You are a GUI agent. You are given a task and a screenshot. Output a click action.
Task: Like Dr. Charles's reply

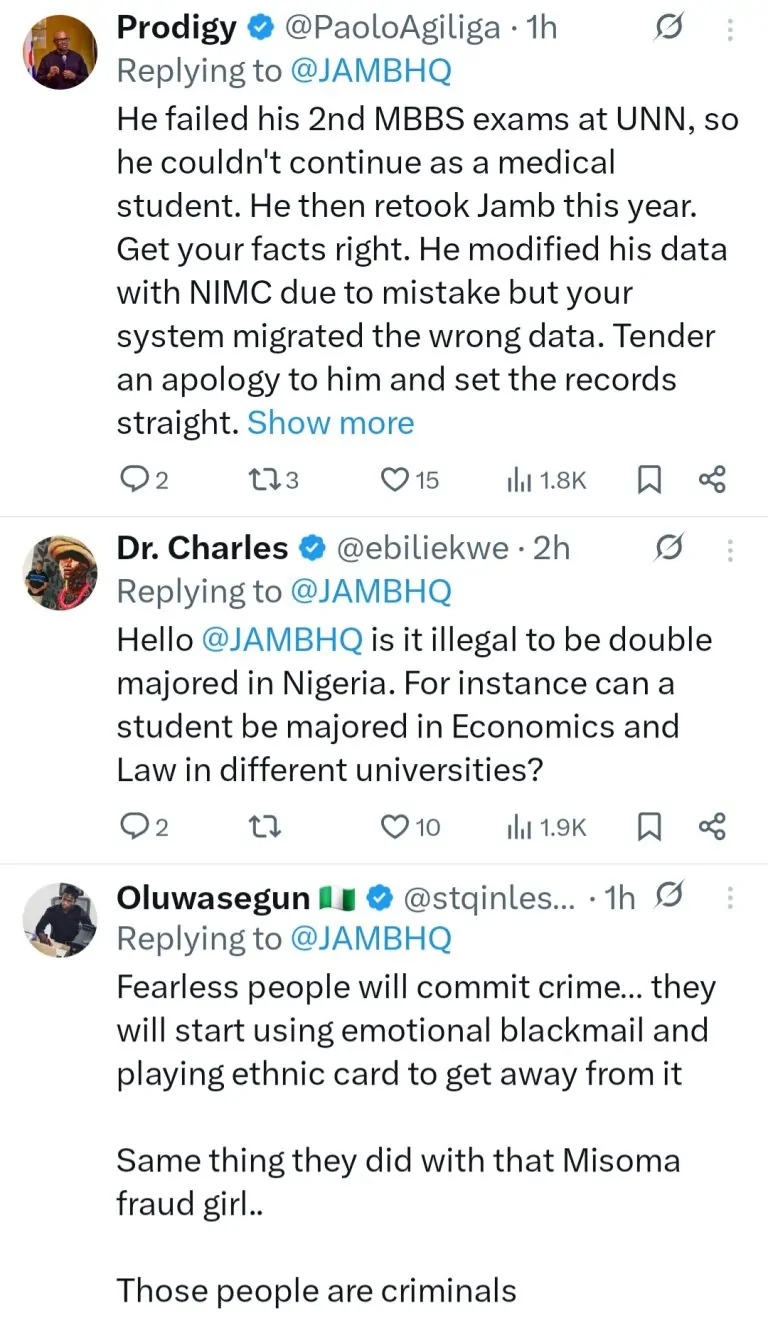[x=396, y=827]
